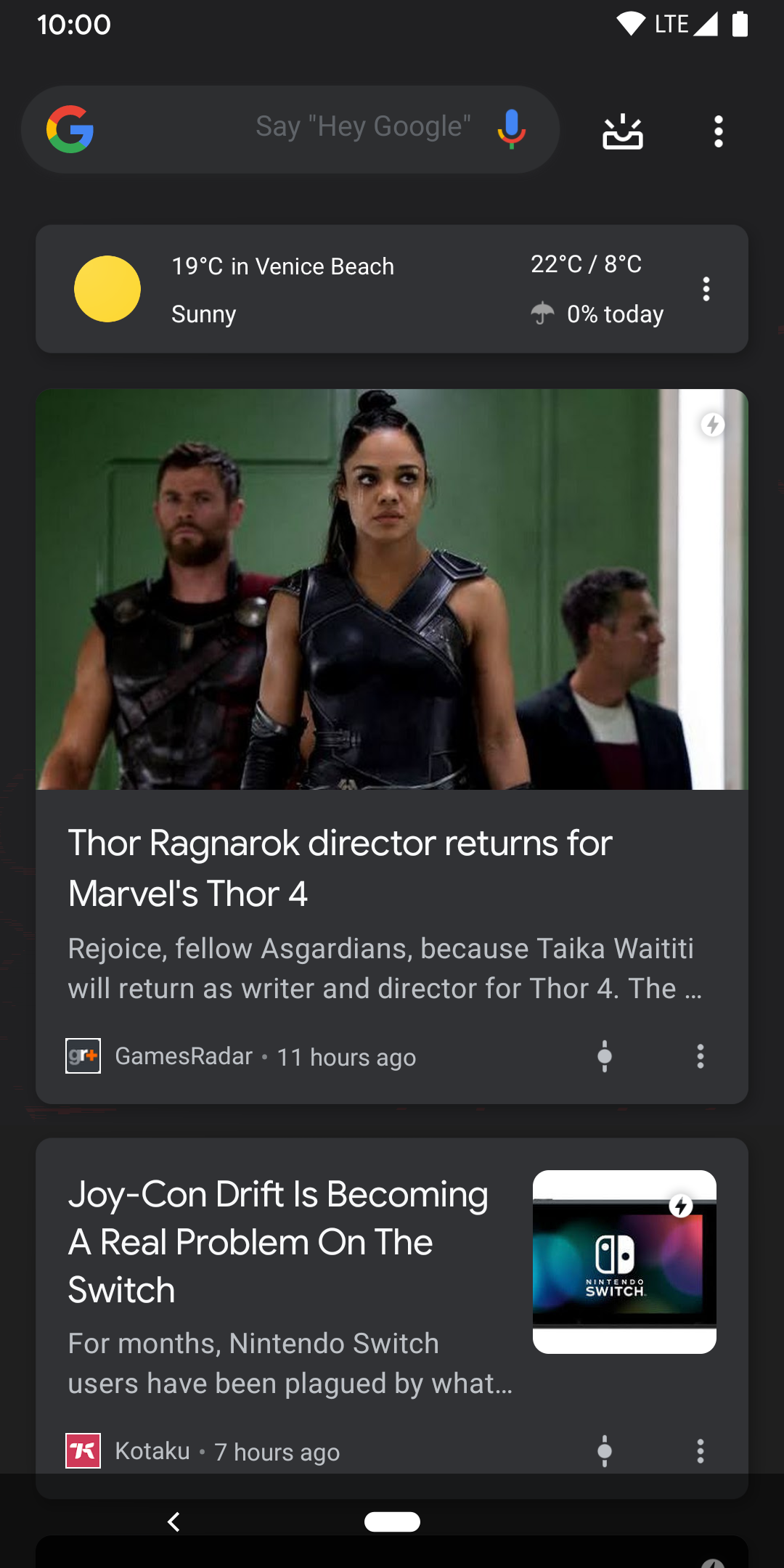Open the updates inbox icon

click(623, 131)
